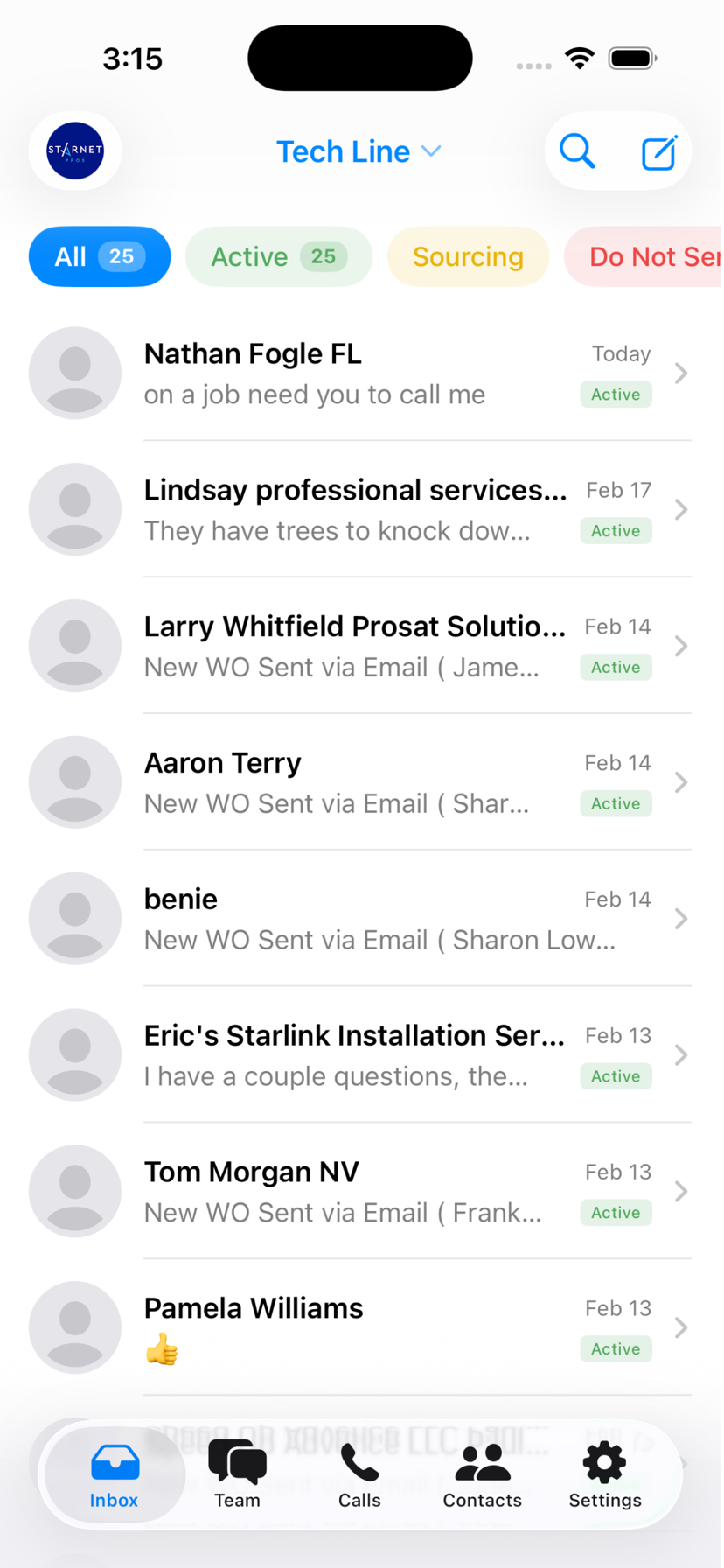Toggle the Active 25 filter

click(278, 256)
